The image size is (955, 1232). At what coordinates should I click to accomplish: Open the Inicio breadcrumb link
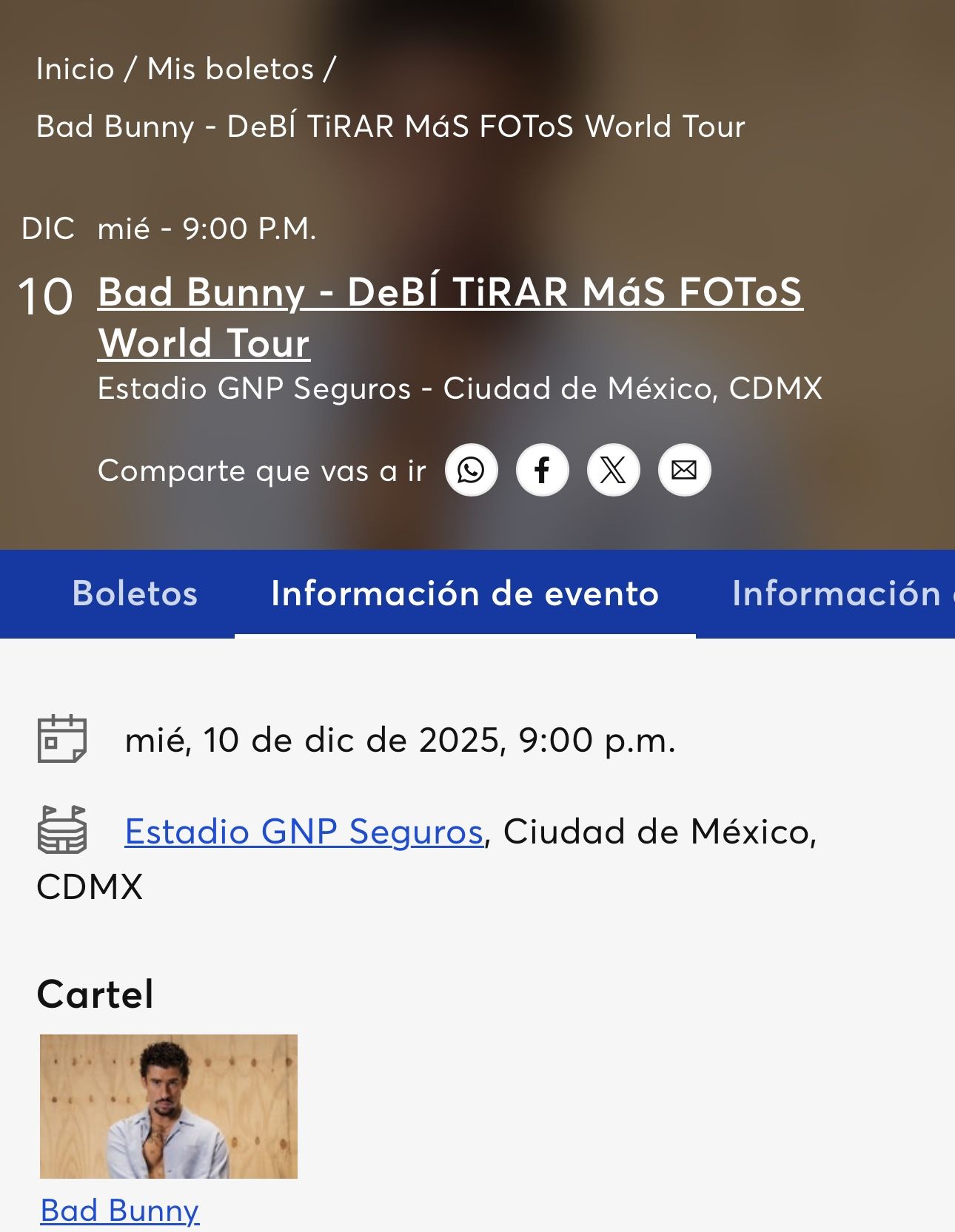pos(74,69)
